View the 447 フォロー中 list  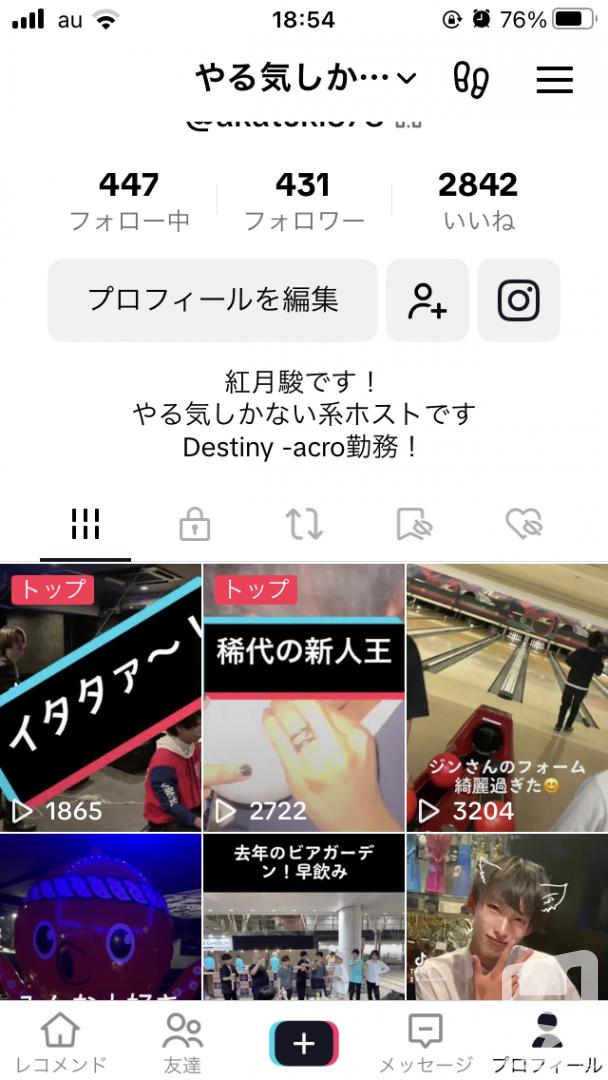(129, 200)
